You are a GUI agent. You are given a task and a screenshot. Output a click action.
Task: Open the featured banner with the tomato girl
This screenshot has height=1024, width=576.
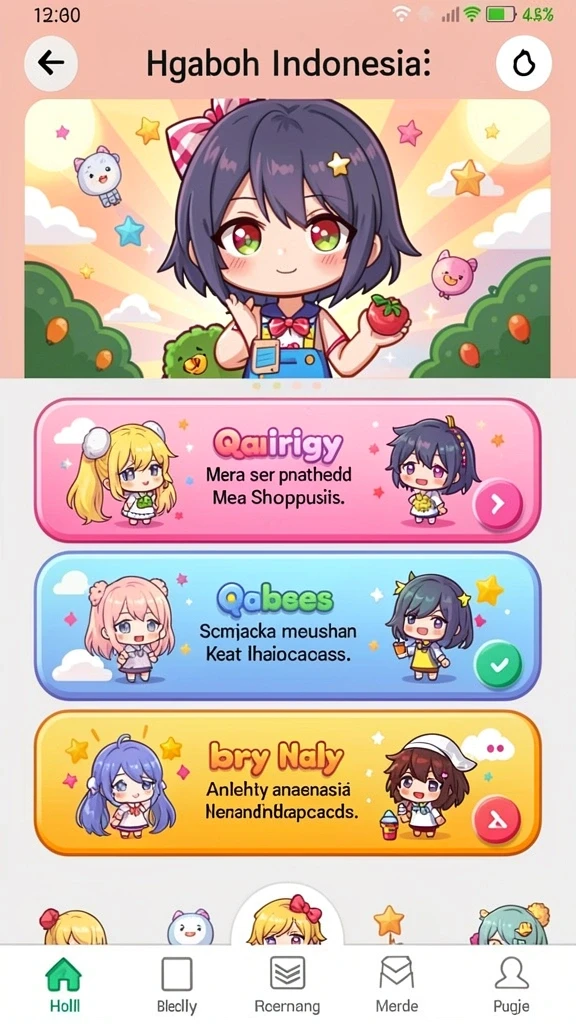287,238
